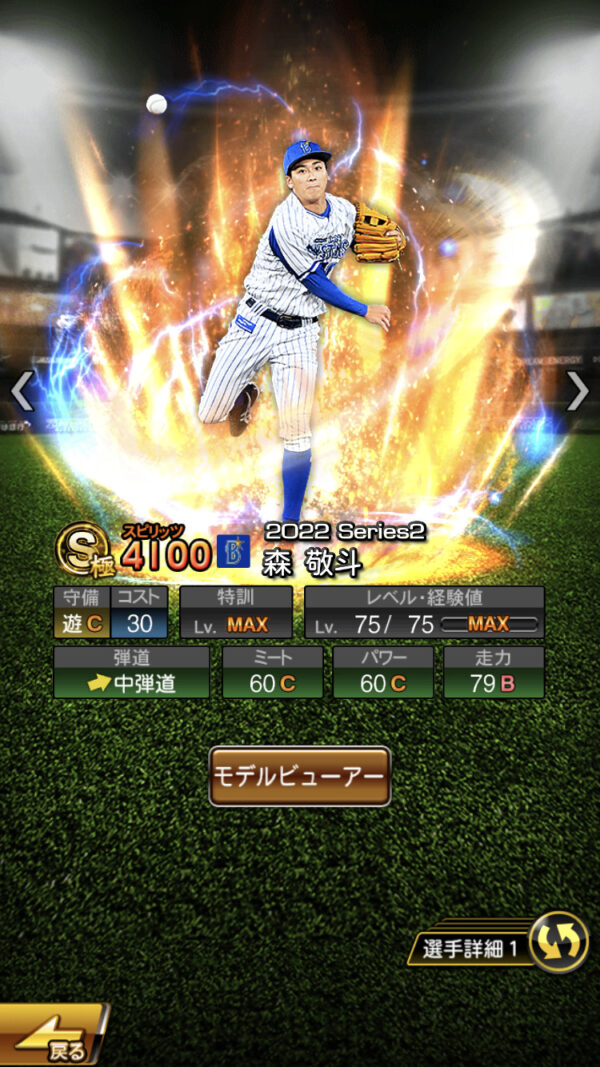The height and width of the screenshot is (1067, 600).
Task: Open the モデルビューアー model viewer
Action: tap(299, 775)
